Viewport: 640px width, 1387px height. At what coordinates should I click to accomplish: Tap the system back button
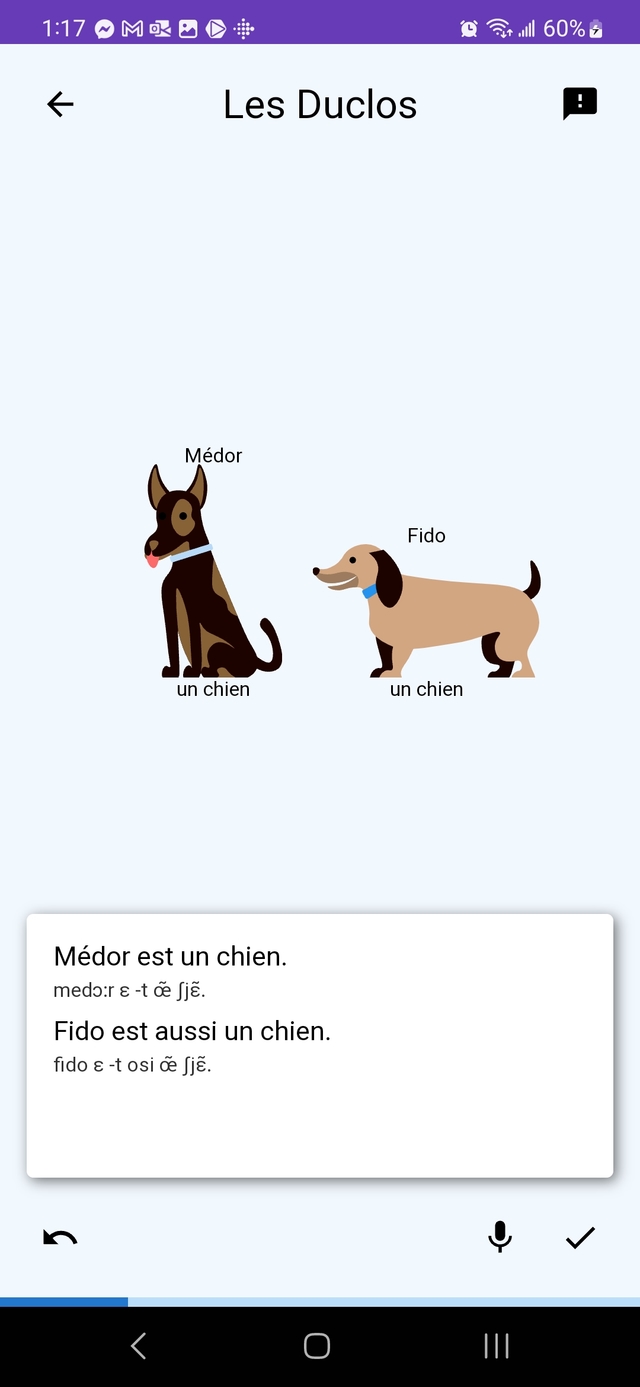[139, 1346]
